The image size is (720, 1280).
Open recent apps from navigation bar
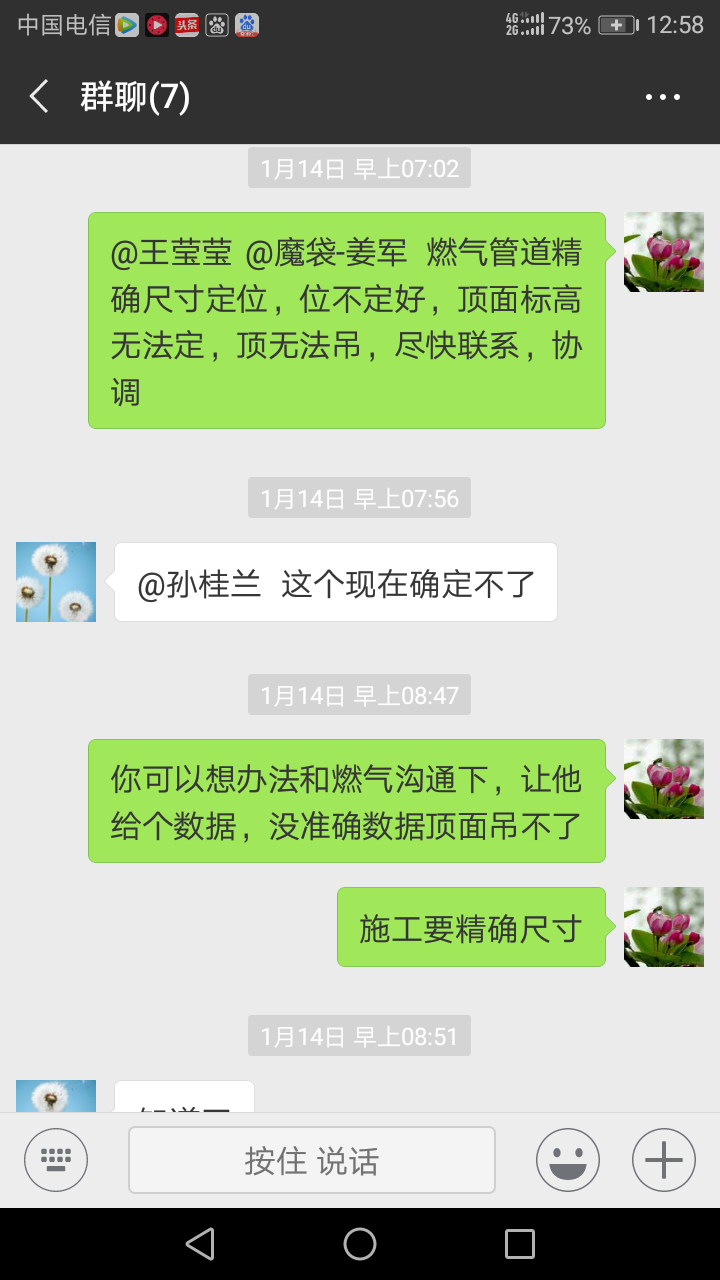point(520,1244)
